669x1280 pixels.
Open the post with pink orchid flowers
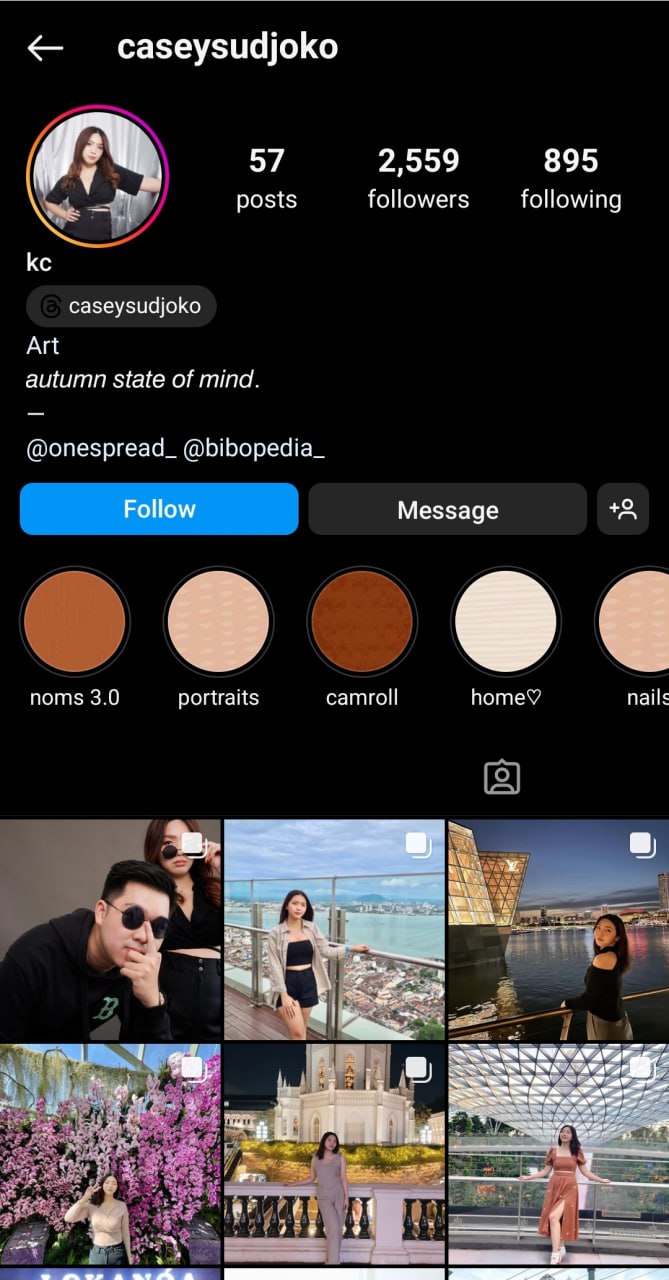coord(110,1154)
